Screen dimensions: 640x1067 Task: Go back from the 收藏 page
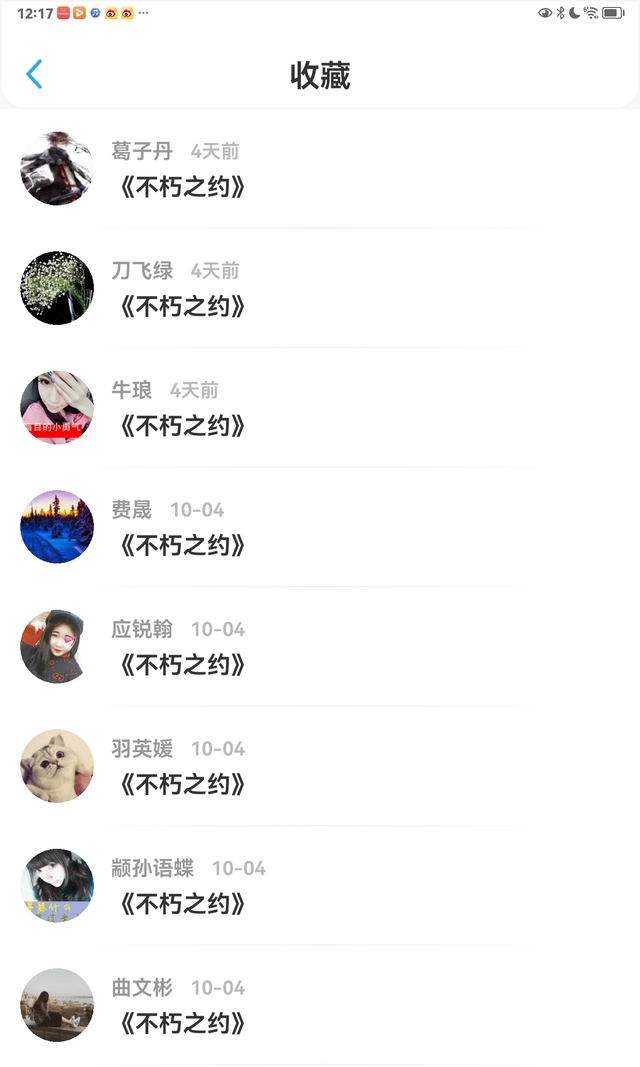click(34, 74)
